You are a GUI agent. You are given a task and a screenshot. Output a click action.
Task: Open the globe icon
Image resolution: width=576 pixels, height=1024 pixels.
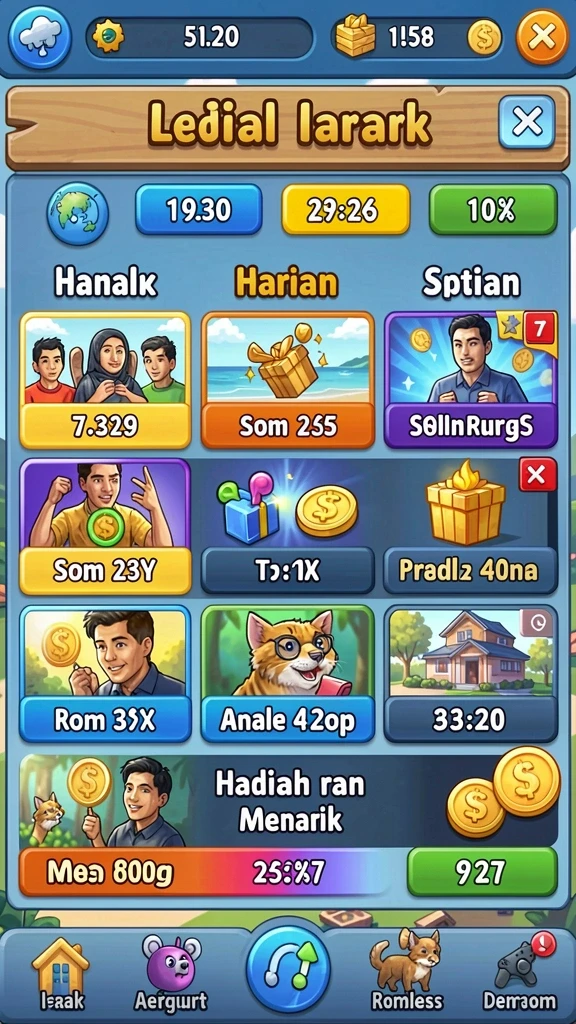click(78, 213)
